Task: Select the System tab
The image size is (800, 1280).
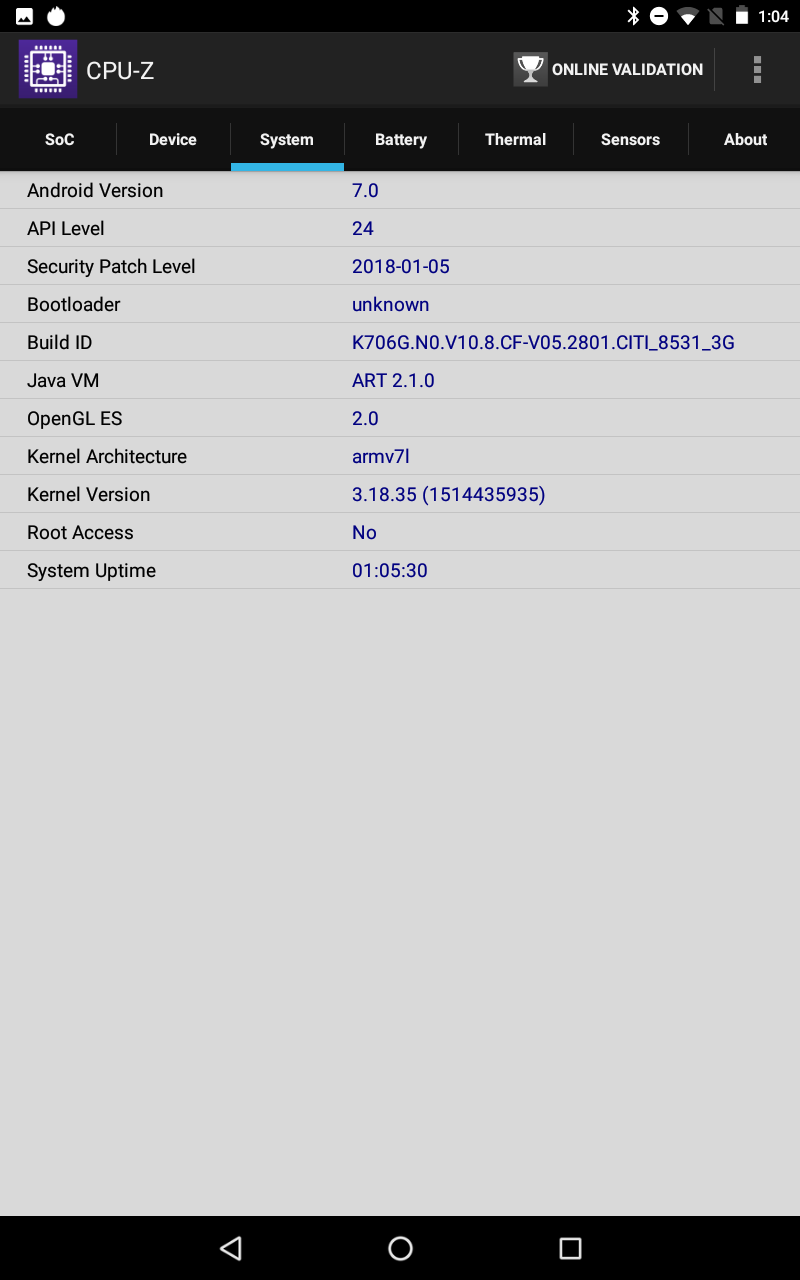Action: [x=287, y=139]
